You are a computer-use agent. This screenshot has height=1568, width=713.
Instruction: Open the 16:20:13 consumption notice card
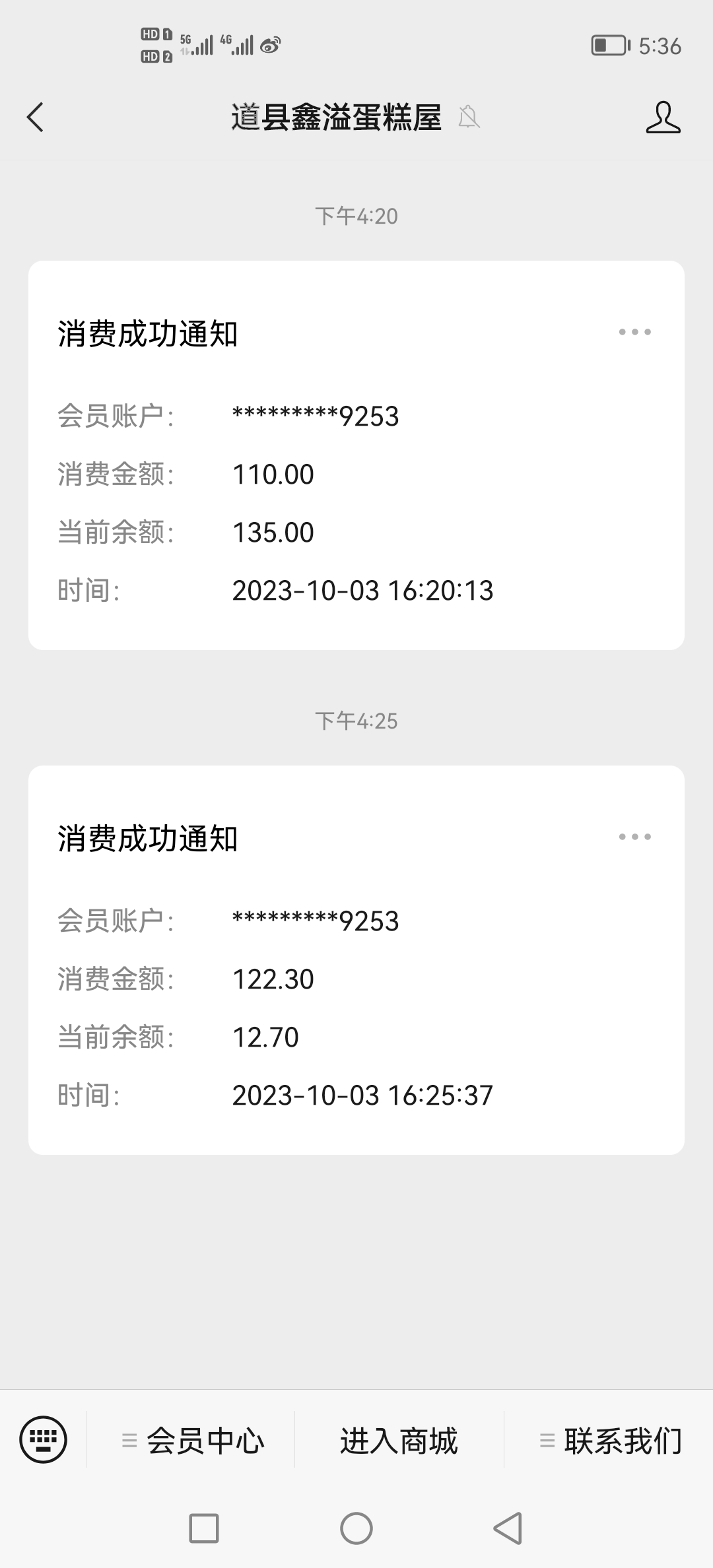[x=356, y=455]
